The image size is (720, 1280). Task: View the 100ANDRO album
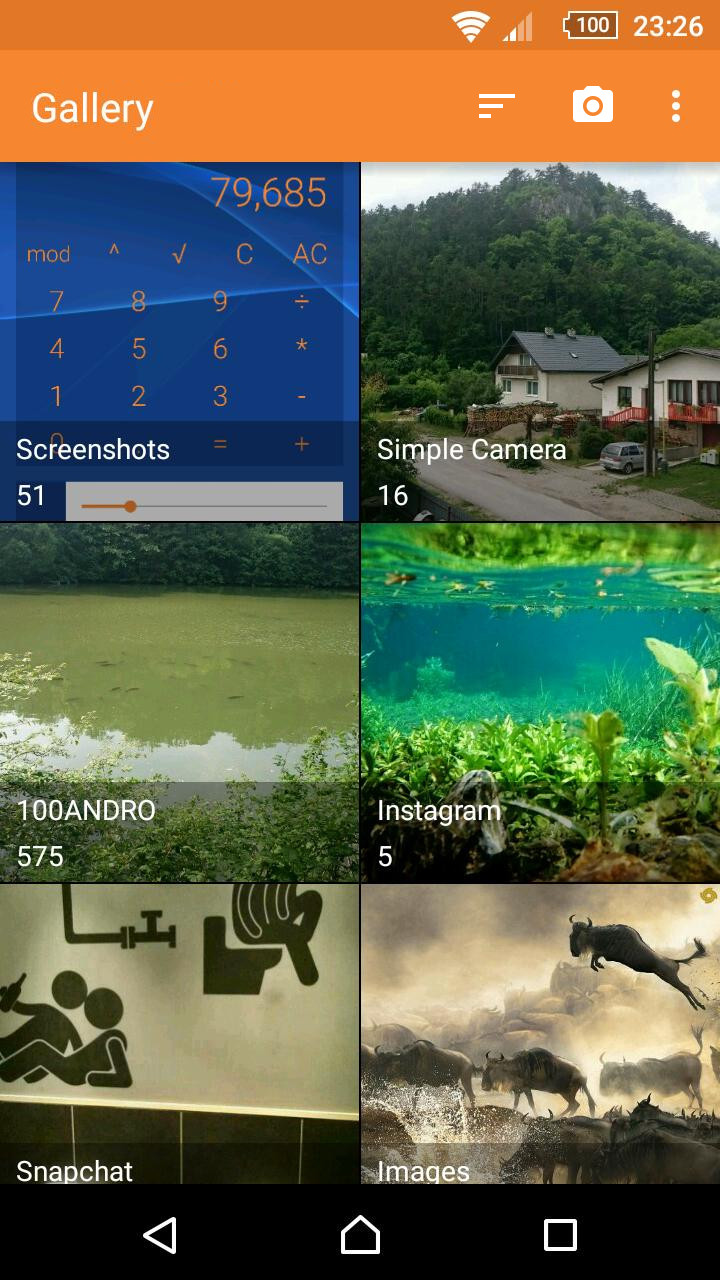(x=180, y=702)
